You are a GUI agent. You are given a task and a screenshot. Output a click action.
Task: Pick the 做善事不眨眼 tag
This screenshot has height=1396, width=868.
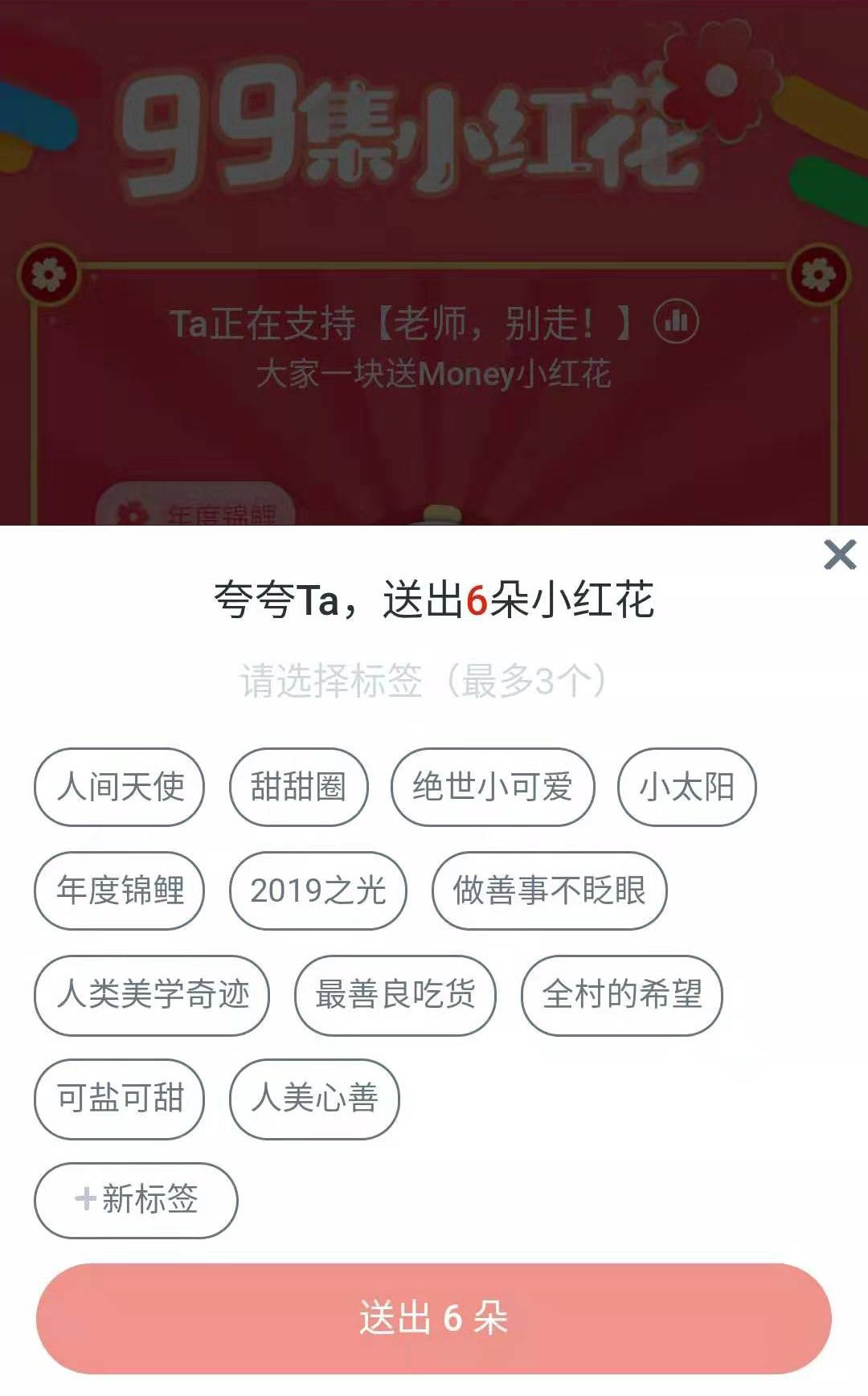coord(550,890)
